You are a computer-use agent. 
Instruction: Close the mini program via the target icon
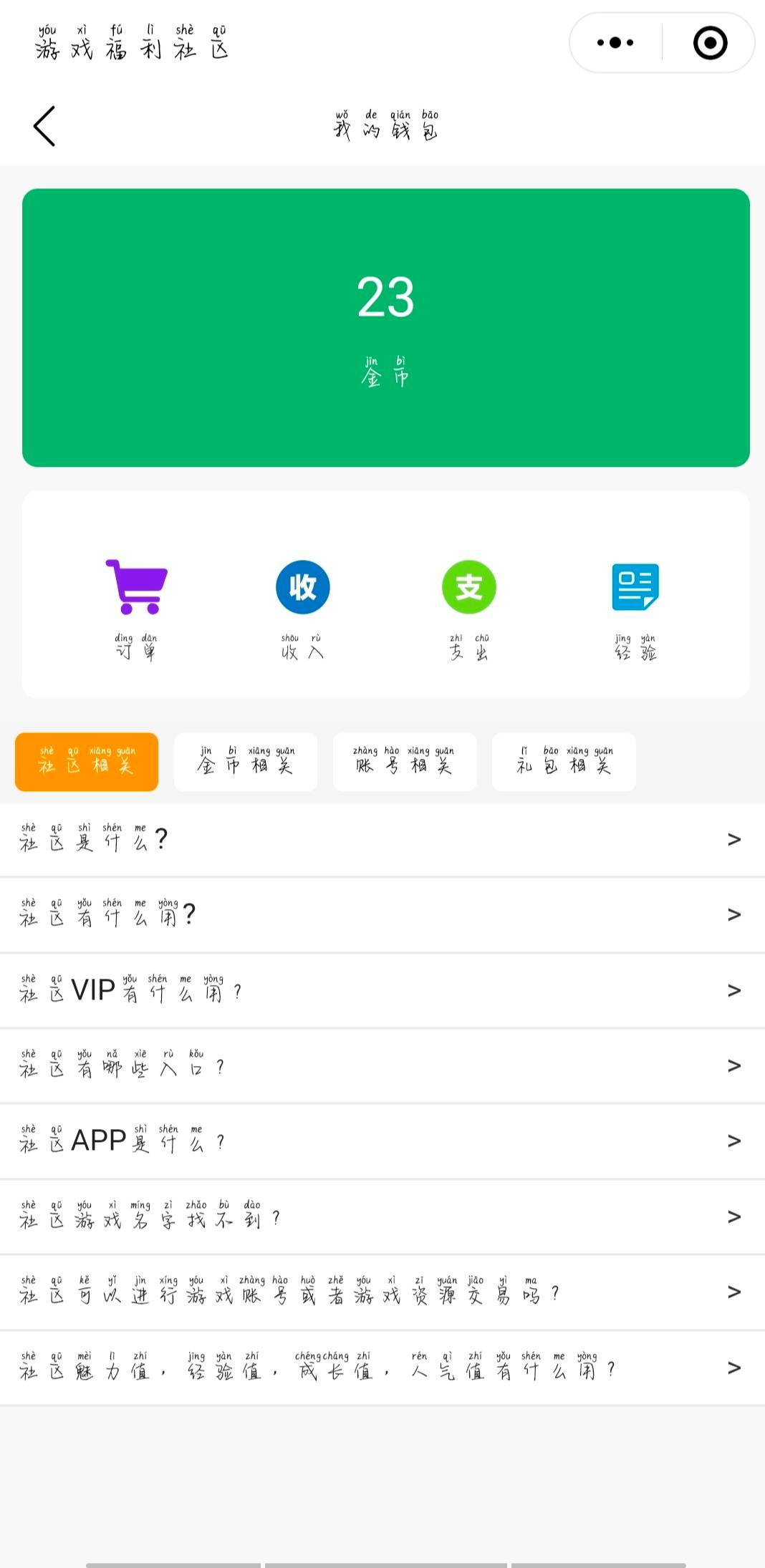tap(710, 43)
